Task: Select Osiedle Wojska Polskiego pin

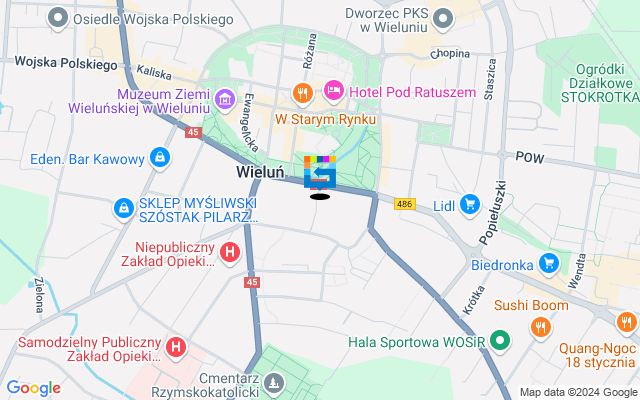Action: [x=59, y=17]
